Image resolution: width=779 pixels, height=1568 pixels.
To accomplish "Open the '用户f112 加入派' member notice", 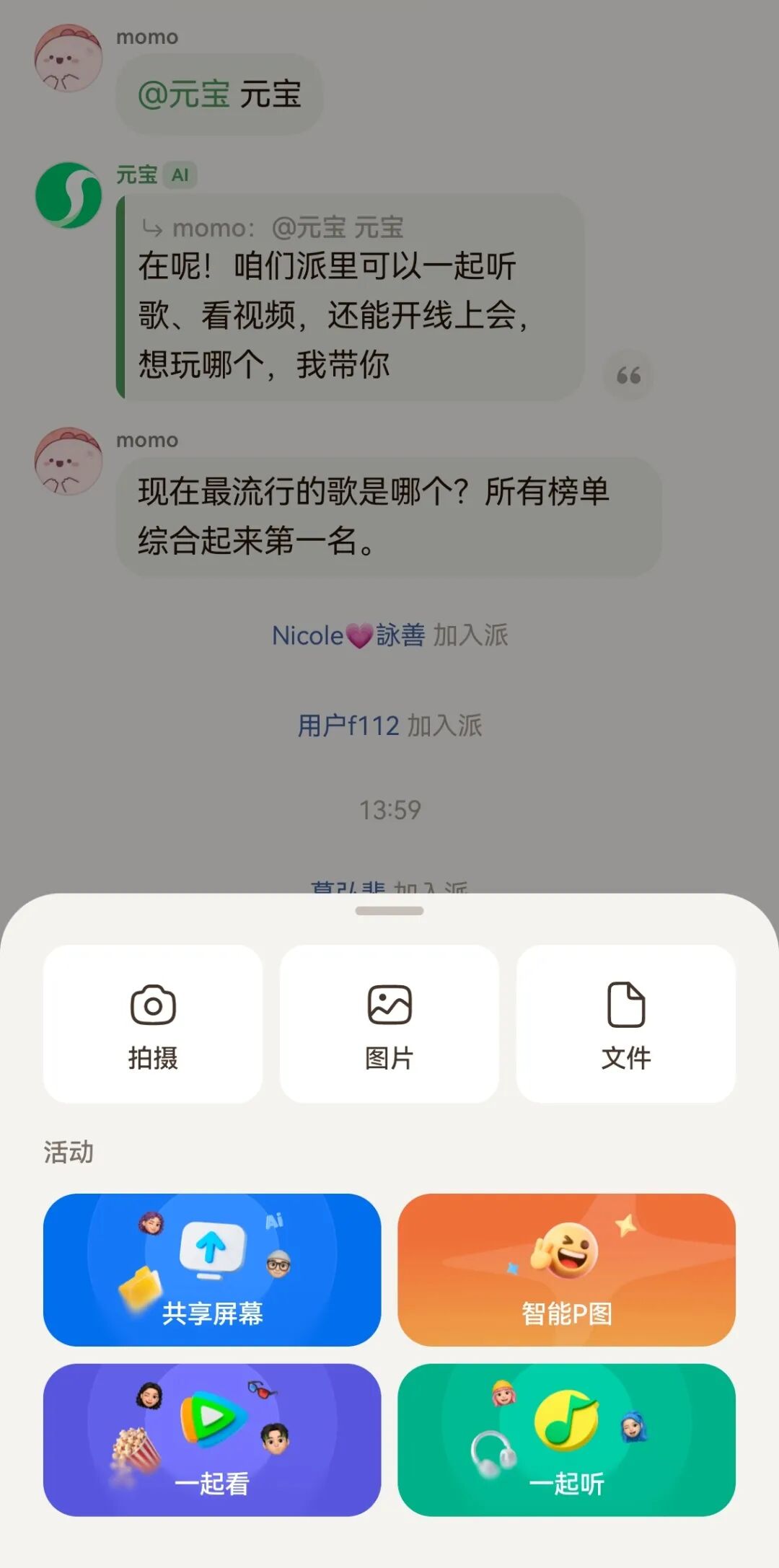I will (x=389, y=726).
